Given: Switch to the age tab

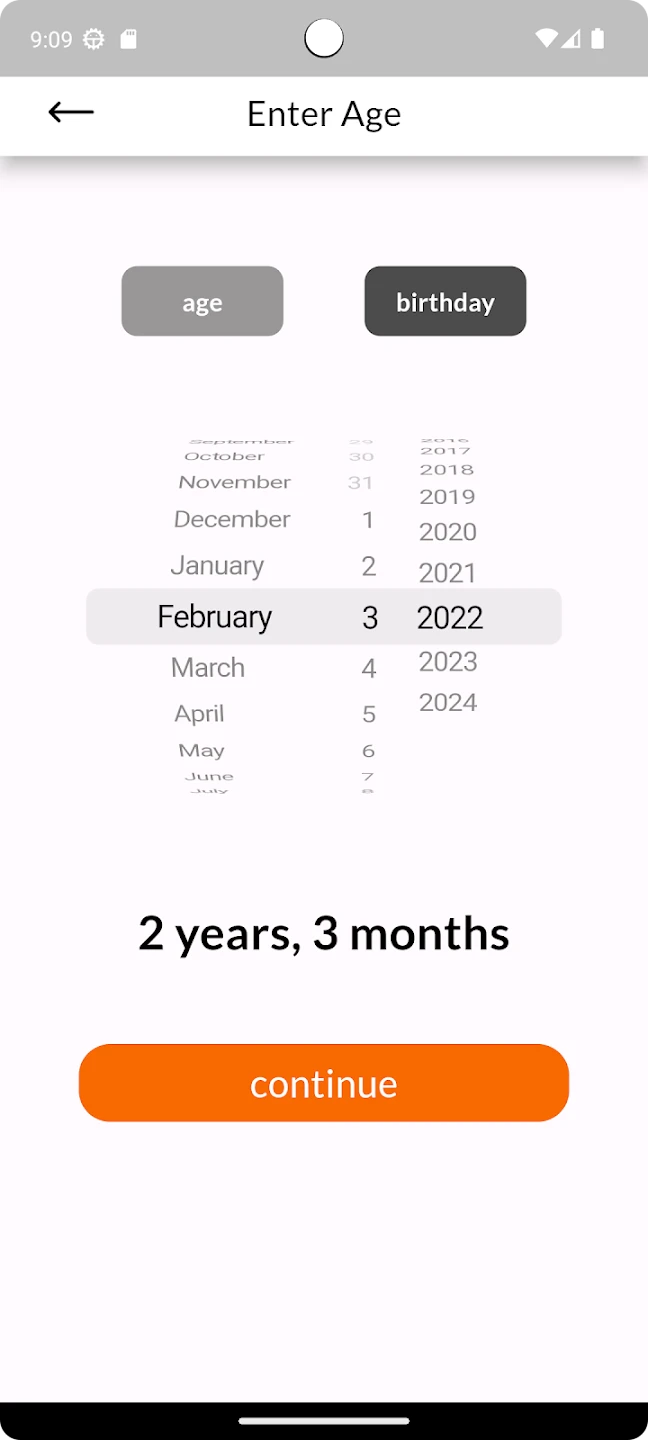Looking at the screenshot, I should click(202, 302).
